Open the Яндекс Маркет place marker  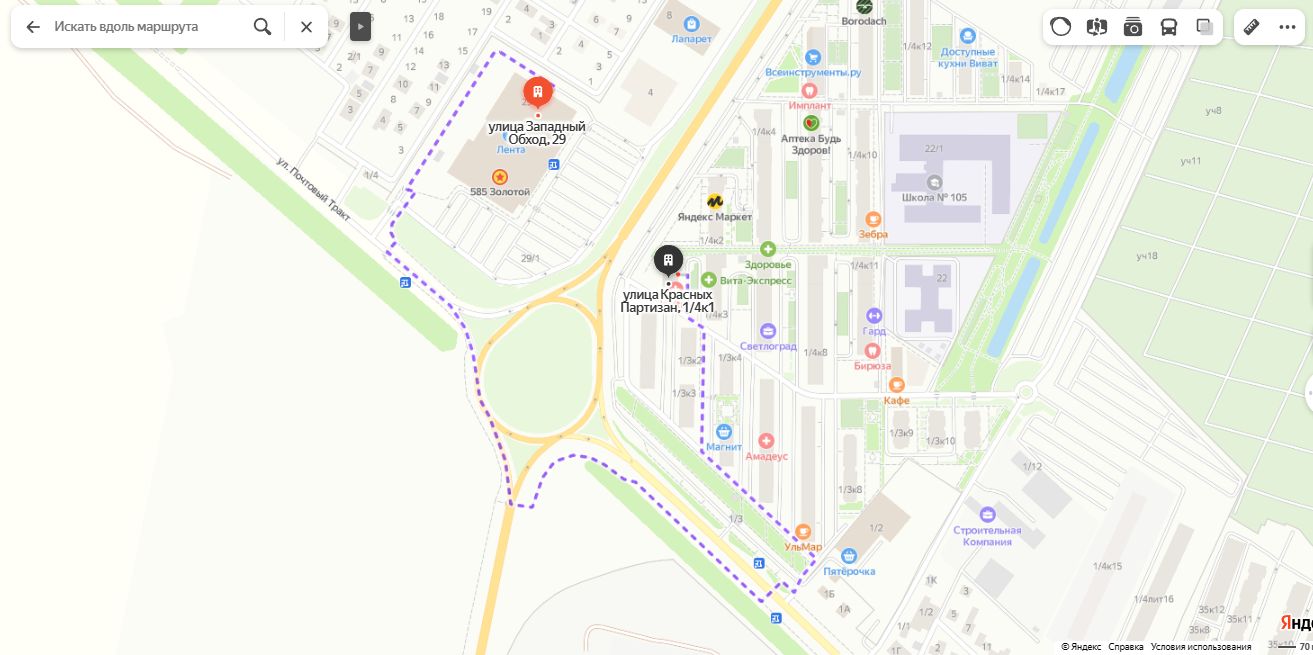(x=715, y=201)
